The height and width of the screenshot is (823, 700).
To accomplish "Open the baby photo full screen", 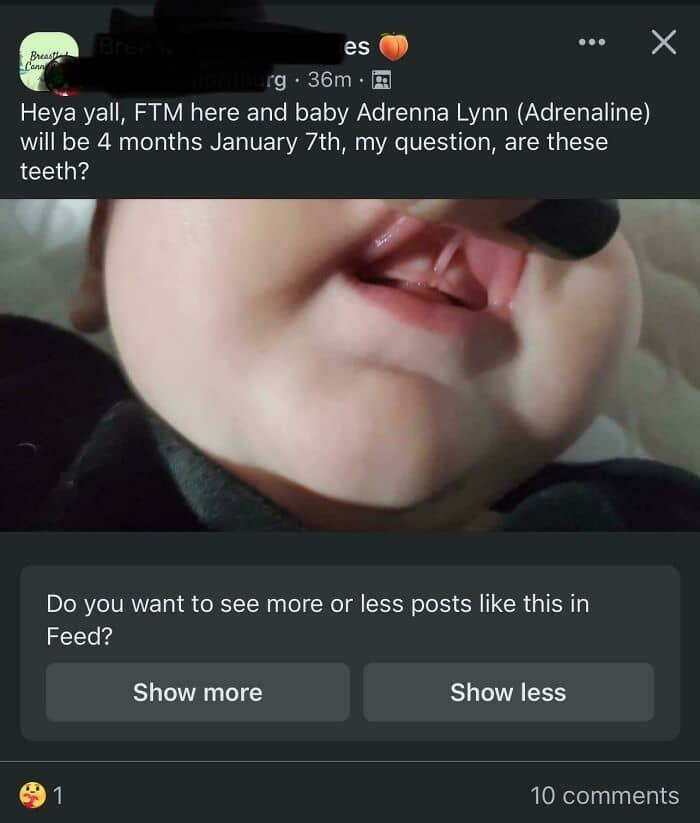I will pos(350,365).
